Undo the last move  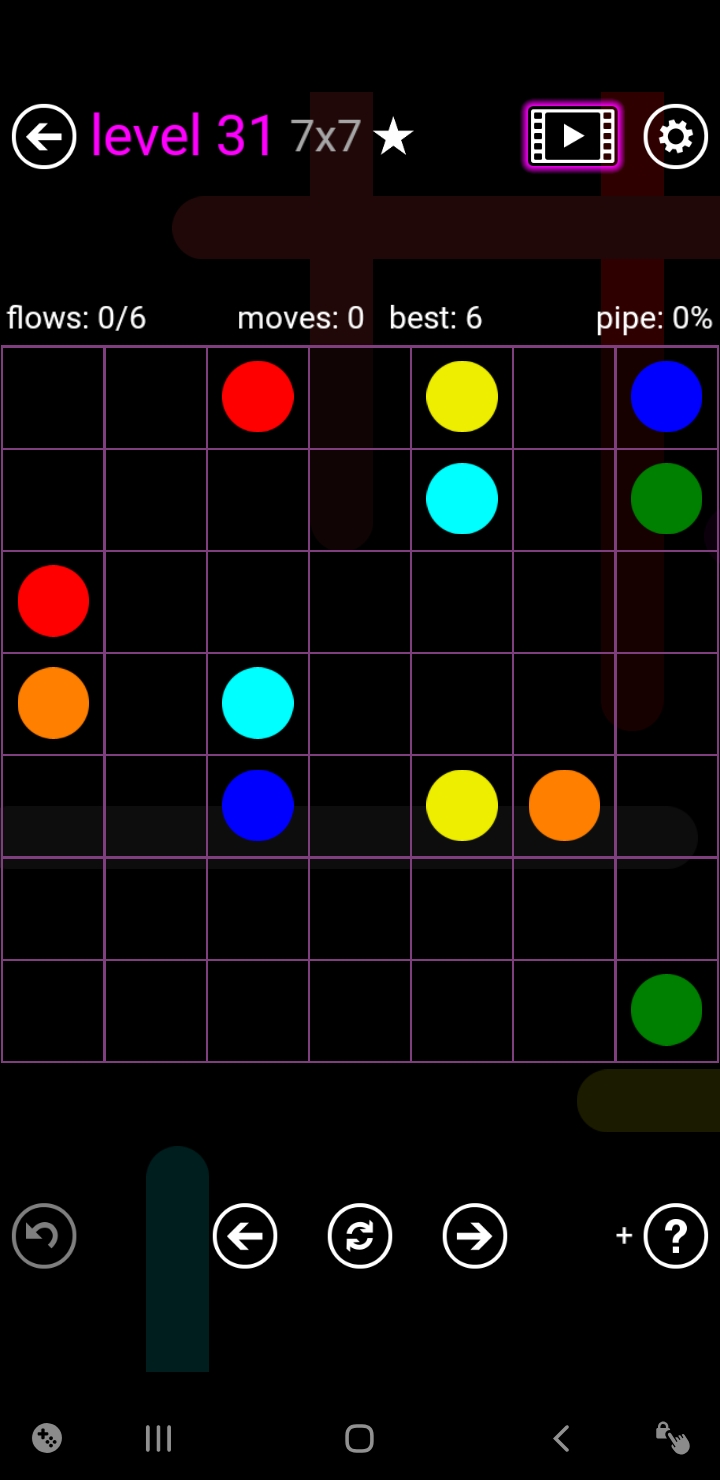44,1236
